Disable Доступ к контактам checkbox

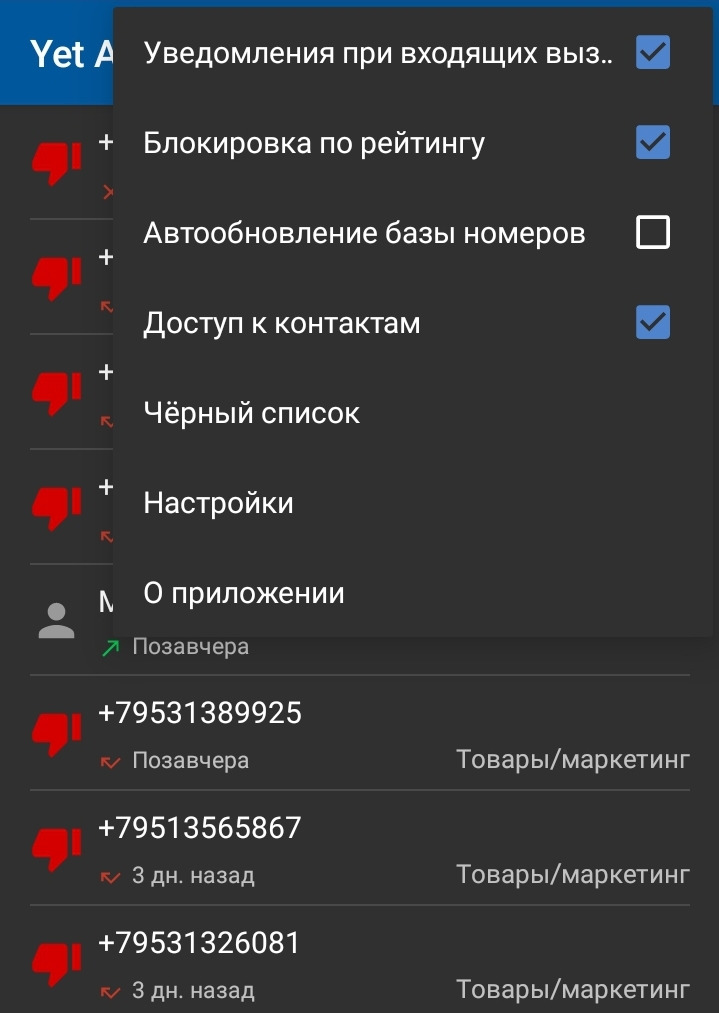[x=652, y=323]
